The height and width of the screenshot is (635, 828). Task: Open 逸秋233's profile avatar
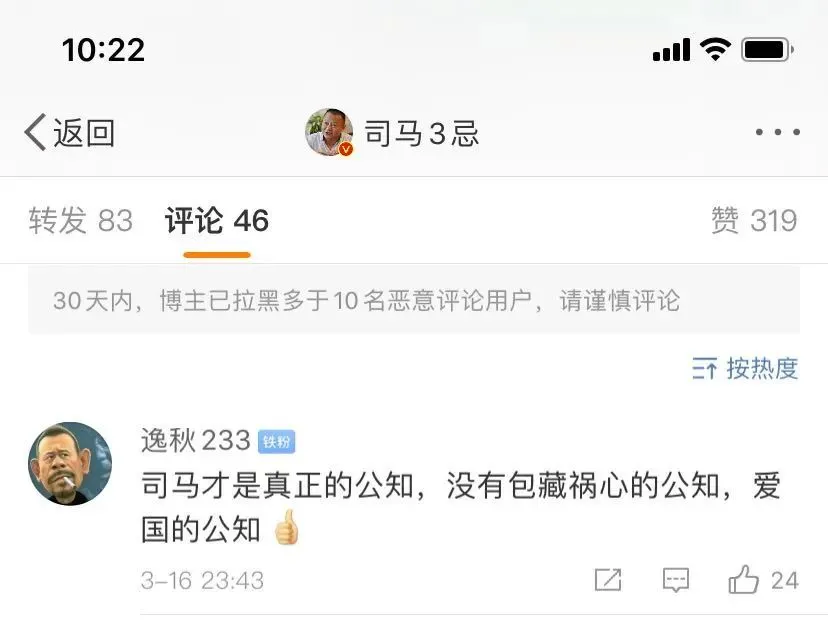[x=69, y=464]
